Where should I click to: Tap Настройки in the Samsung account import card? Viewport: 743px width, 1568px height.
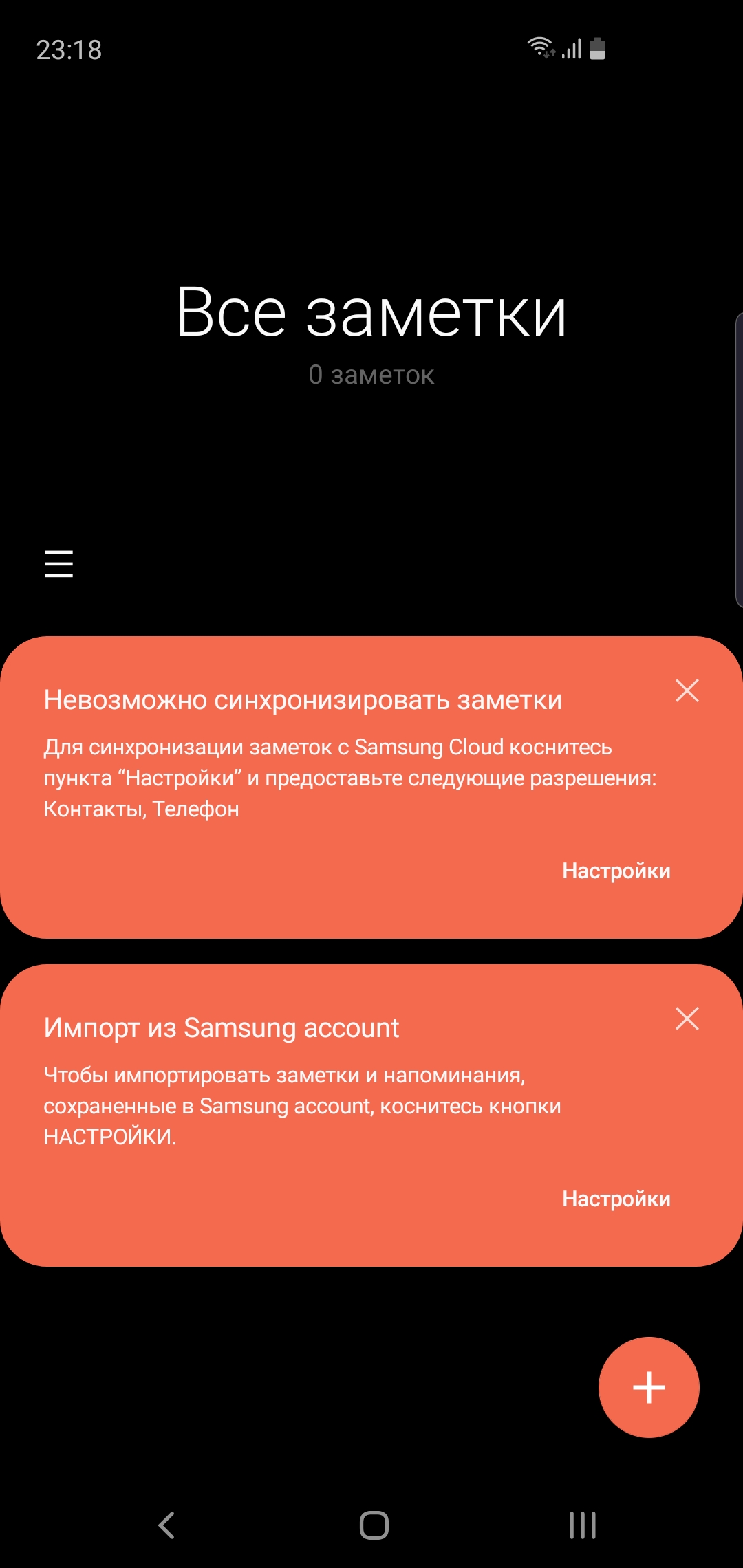click(616, 1199)
